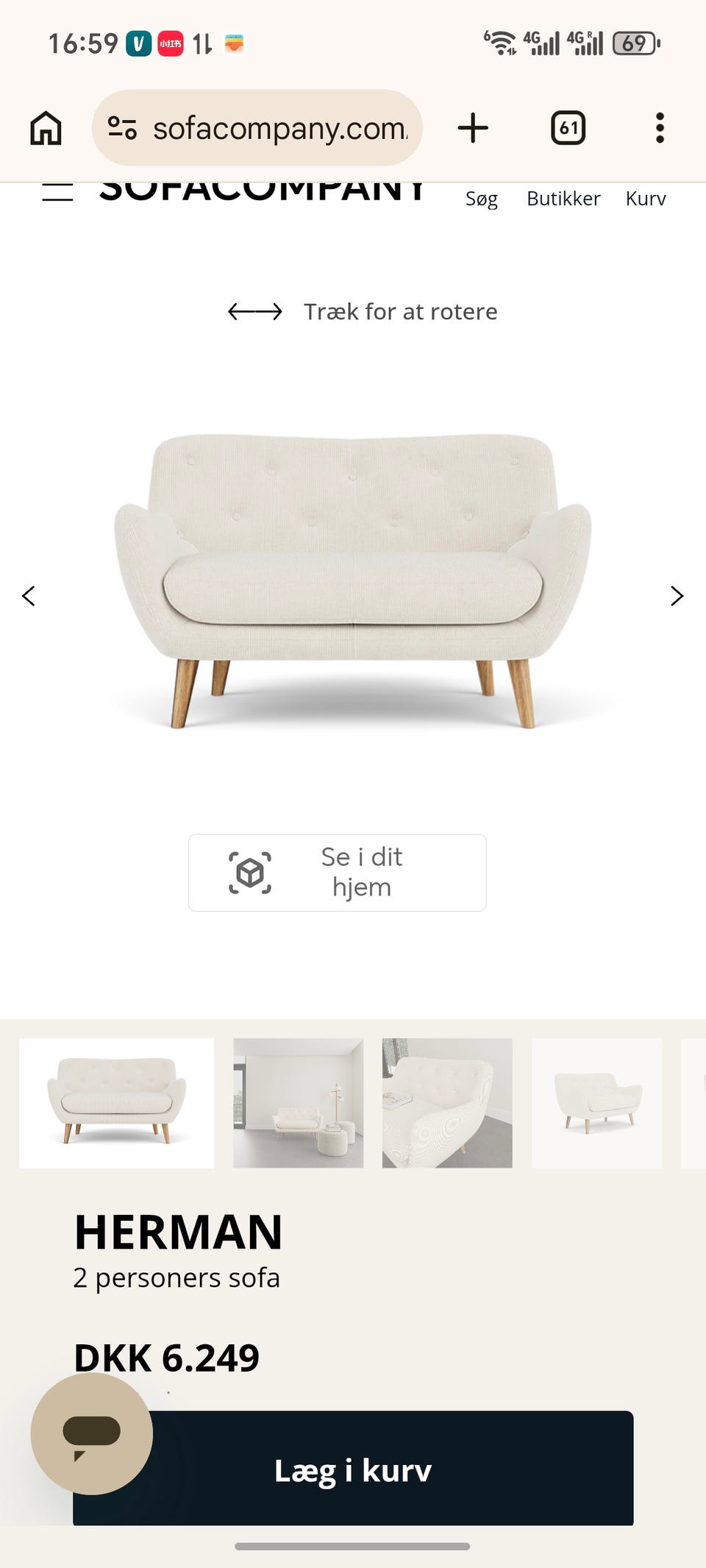Screen dimensions: 706x1568
Task: Select the room scene sofa thumbnail
Action: (297, 1104)
